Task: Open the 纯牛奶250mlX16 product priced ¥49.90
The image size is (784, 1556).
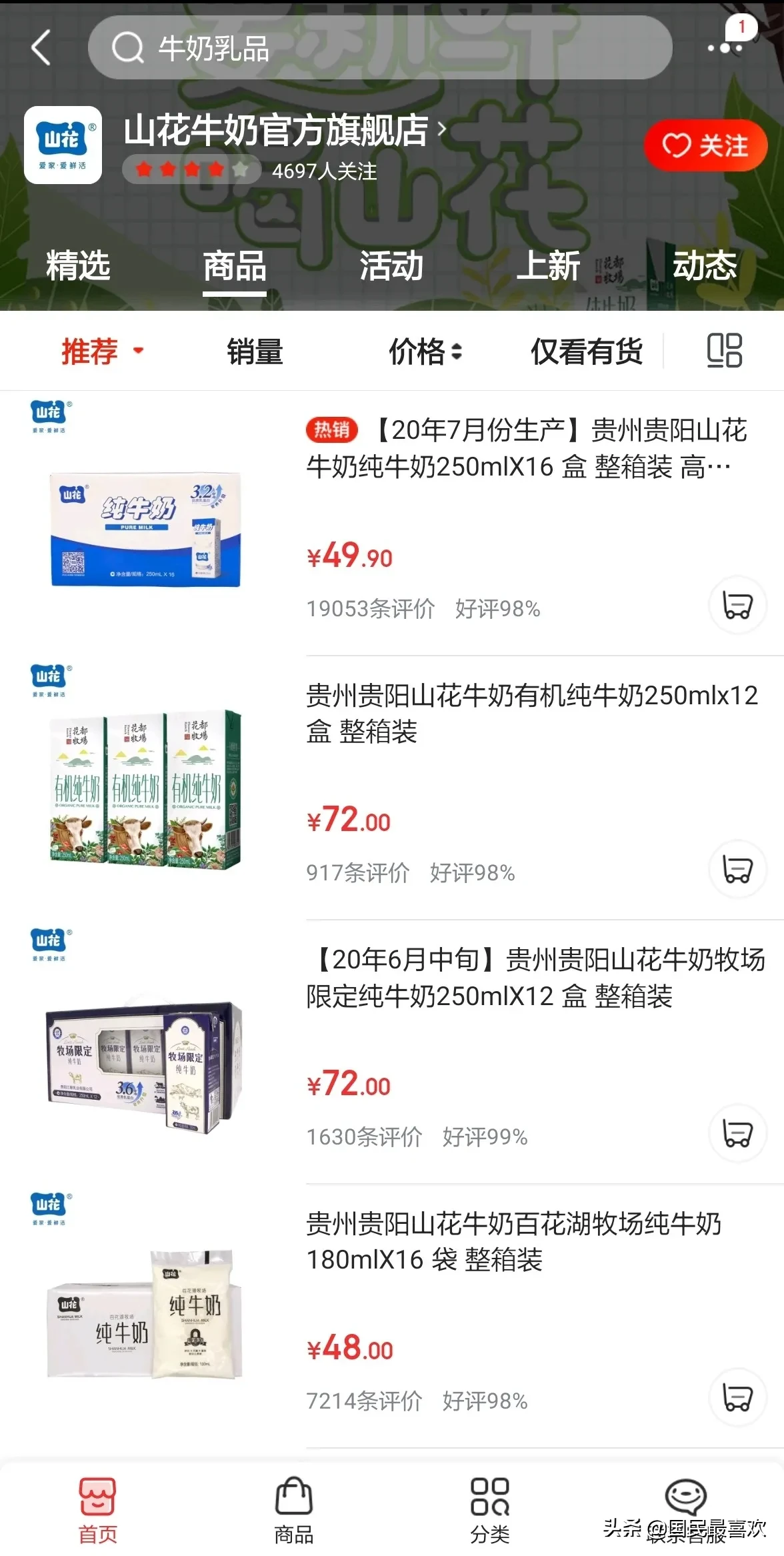Action: point(527,448)
